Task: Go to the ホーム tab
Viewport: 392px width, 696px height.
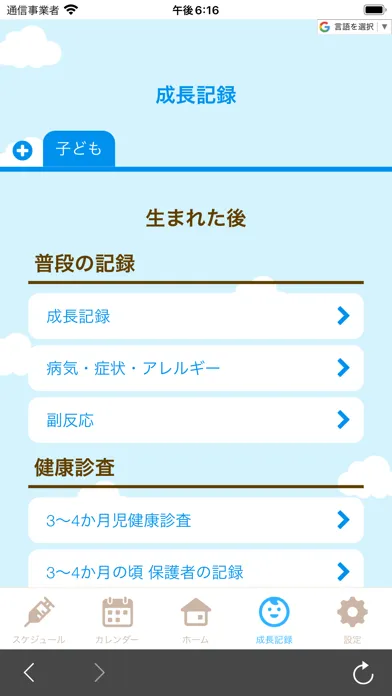Action: 196,620
